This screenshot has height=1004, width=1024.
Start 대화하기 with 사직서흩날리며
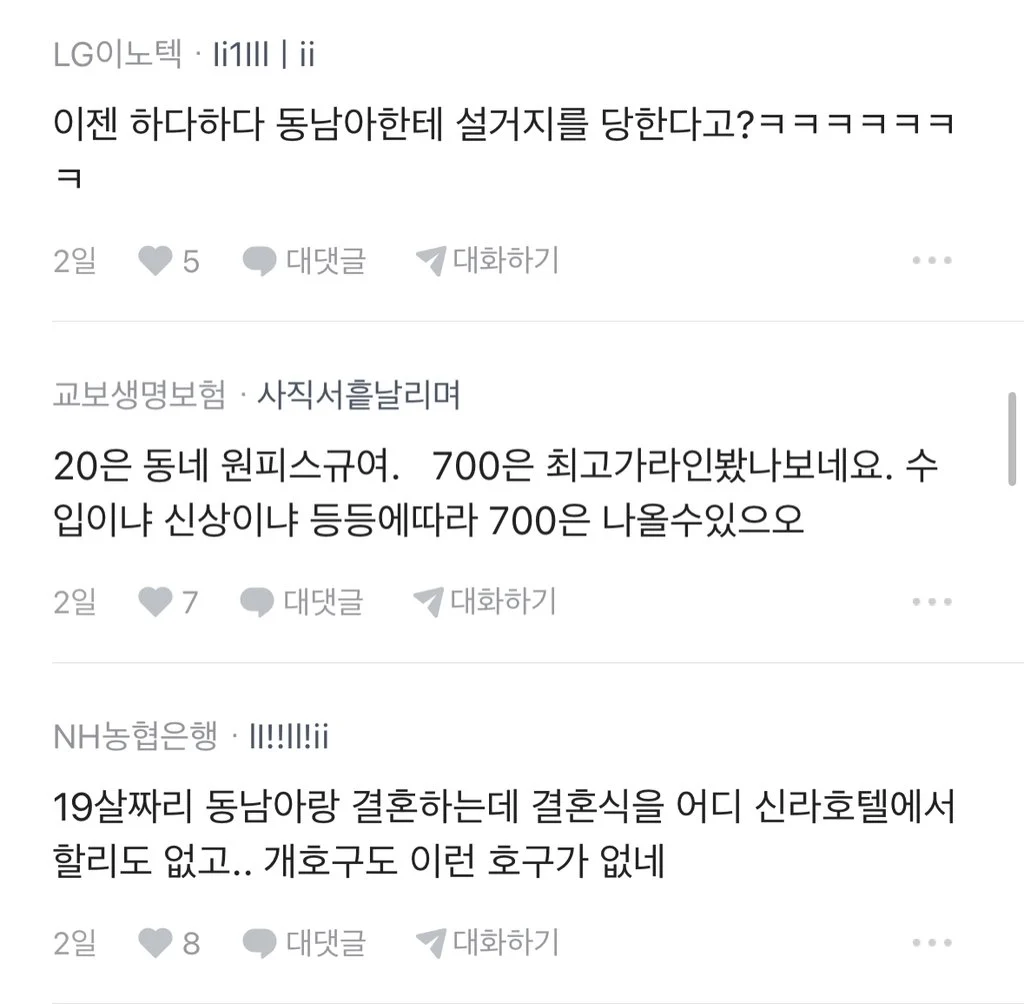pyautogui.click(x=485, y=602)
